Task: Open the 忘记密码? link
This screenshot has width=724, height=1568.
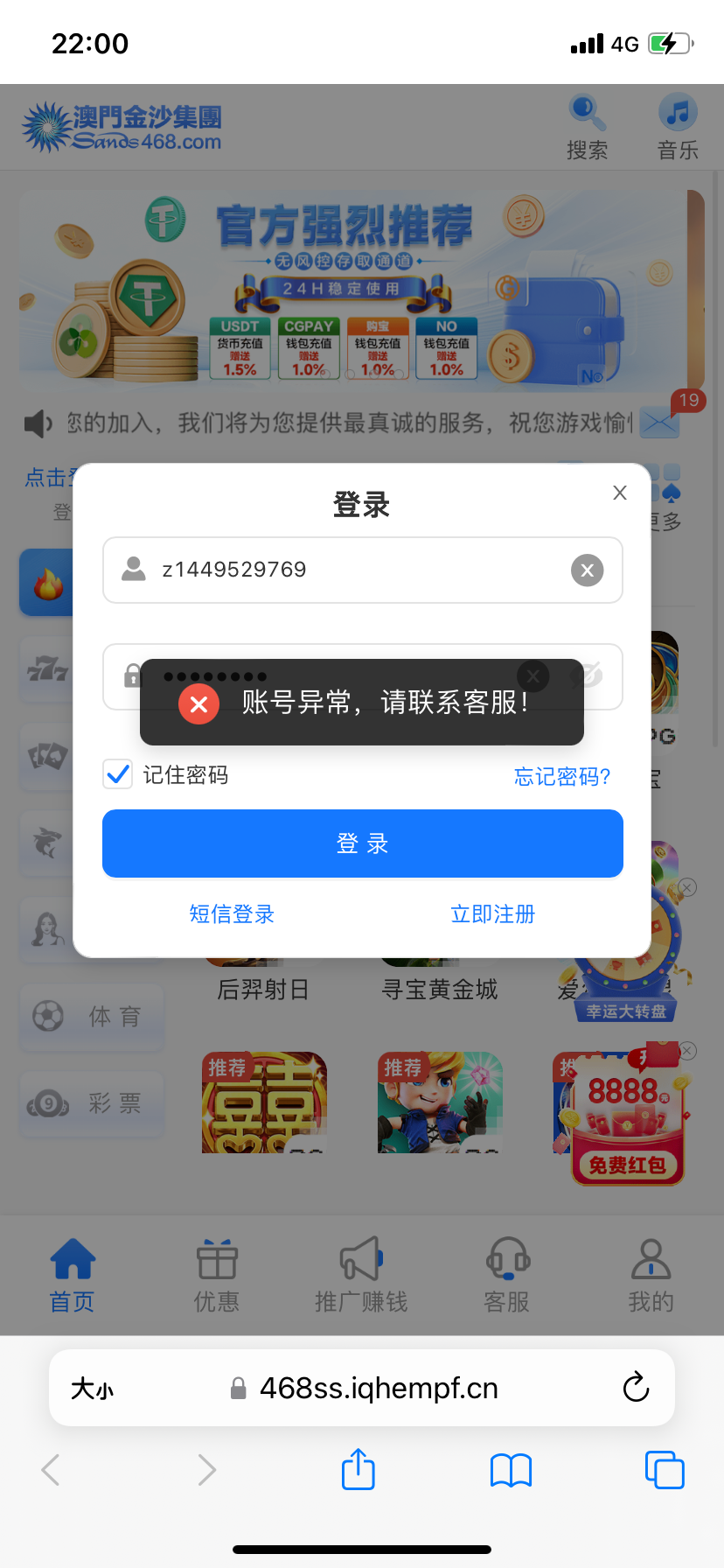Action: pos(561,776)
